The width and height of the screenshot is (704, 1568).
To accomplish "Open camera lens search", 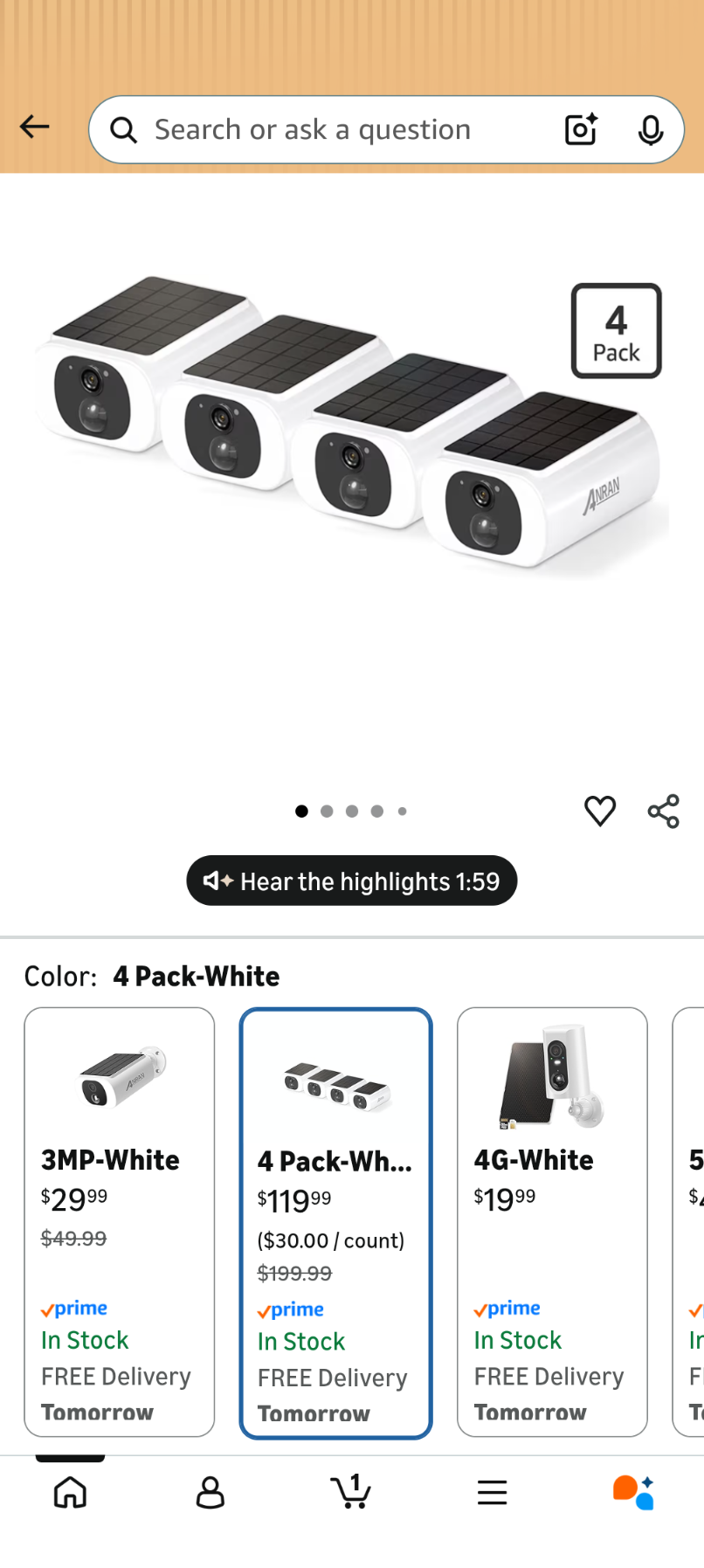I will 581,130.
